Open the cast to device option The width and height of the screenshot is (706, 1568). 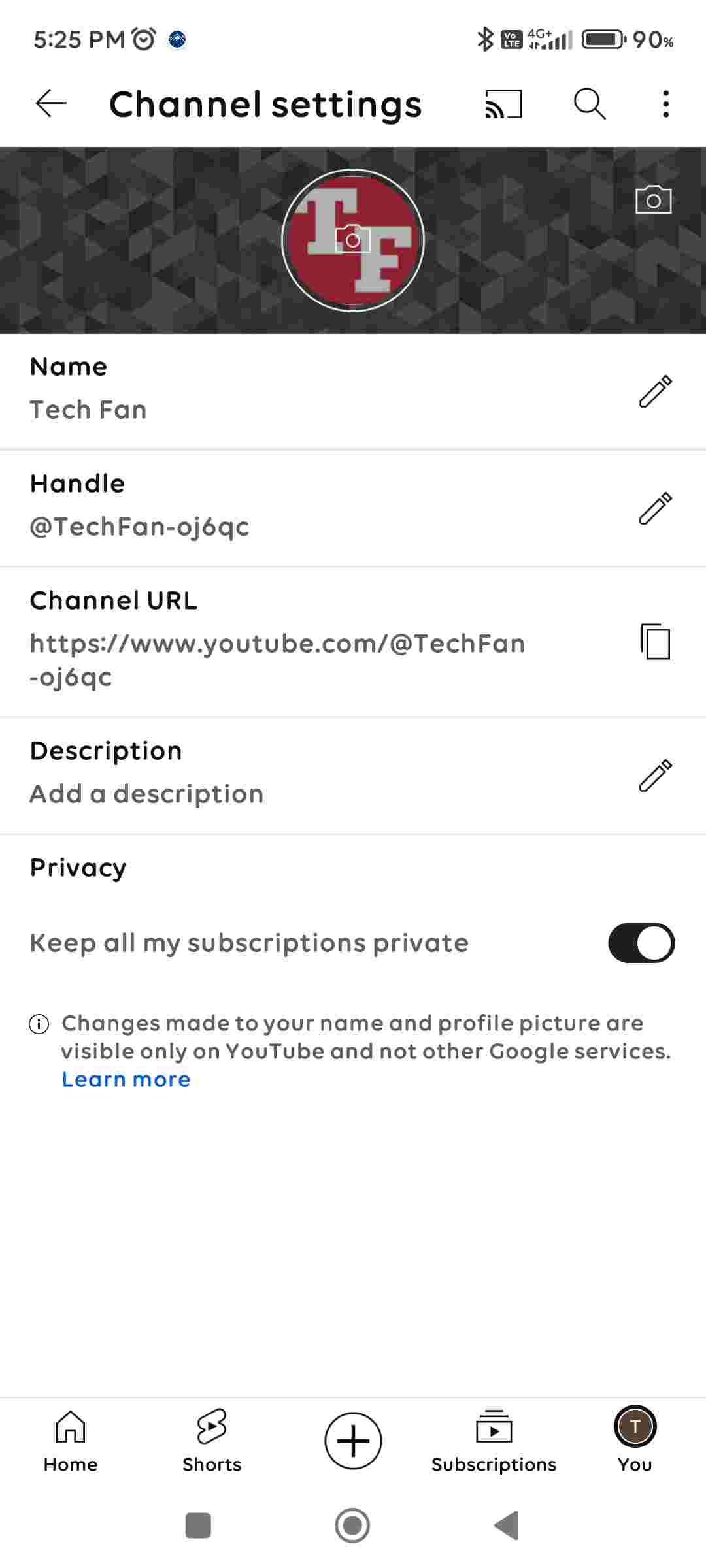click(x=503, y=104)
